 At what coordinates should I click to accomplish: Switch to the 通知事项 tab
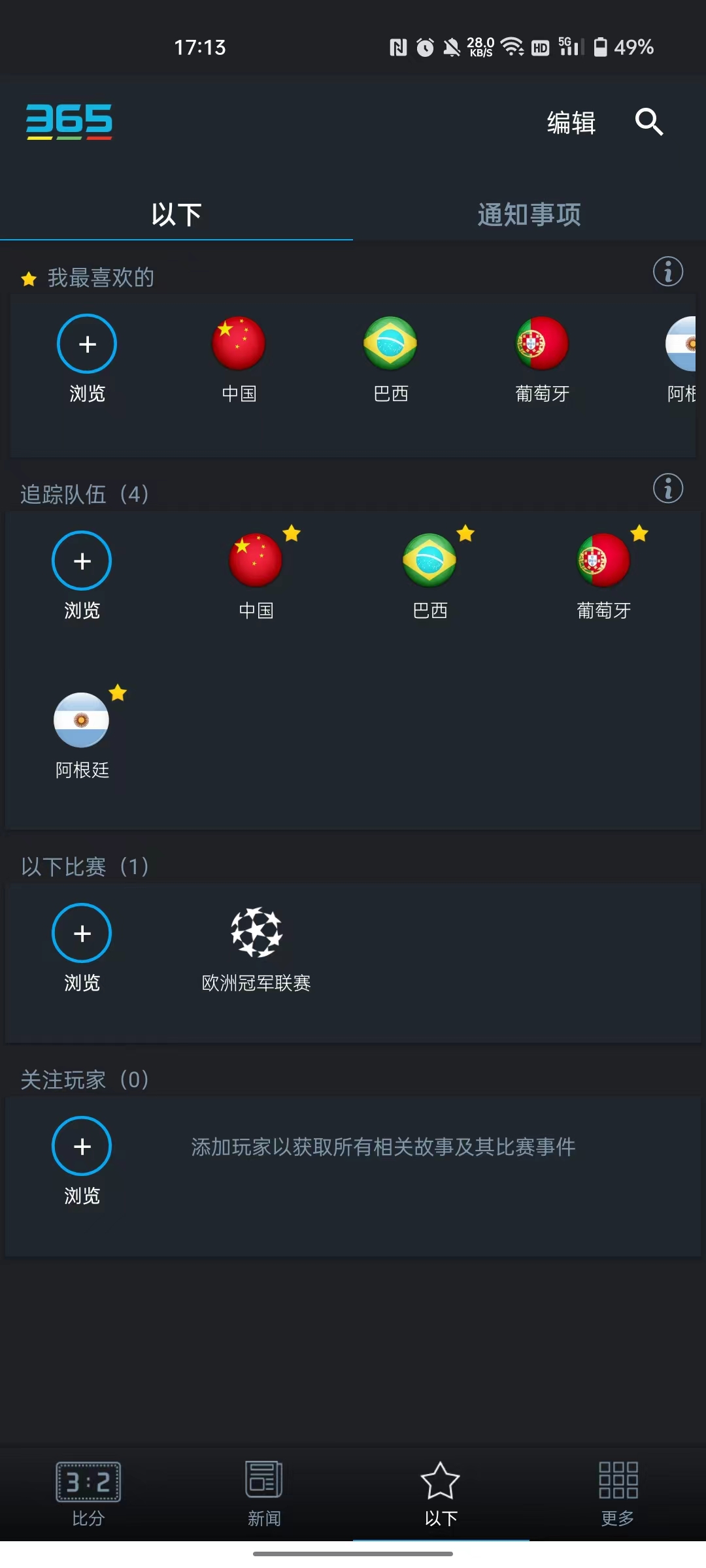[x=529, y=214]
